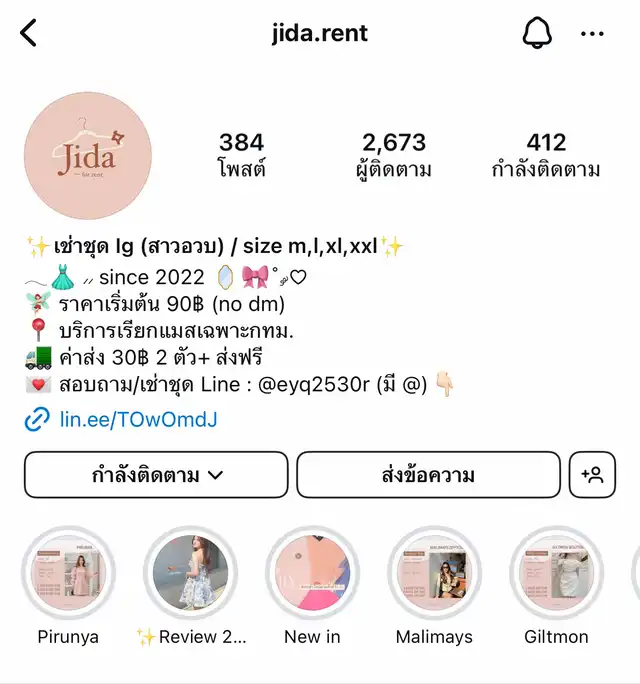
Task: Open the jida.rent profile picture
Action: pos(88,156)
